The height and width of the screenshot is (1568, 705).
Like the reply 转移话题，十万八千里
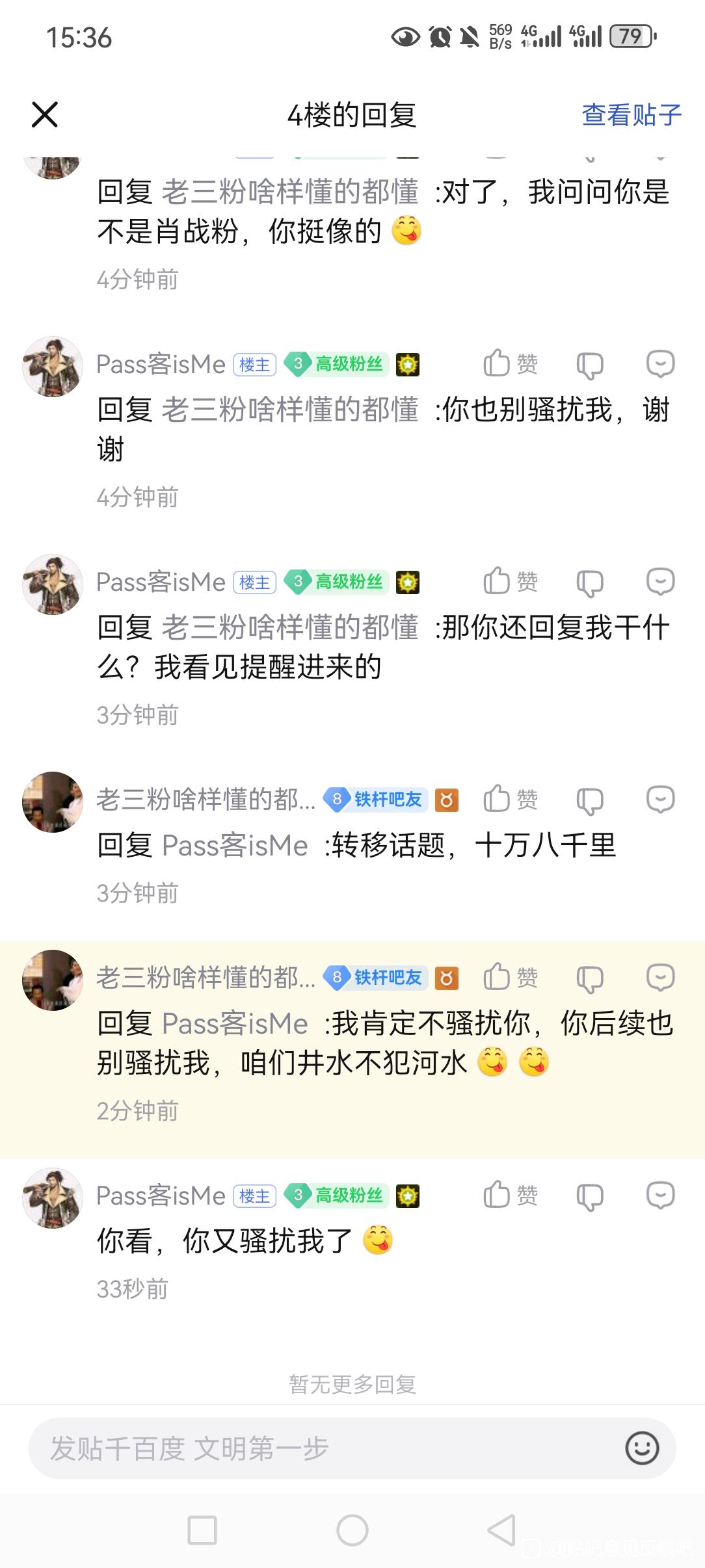point(510,799)
